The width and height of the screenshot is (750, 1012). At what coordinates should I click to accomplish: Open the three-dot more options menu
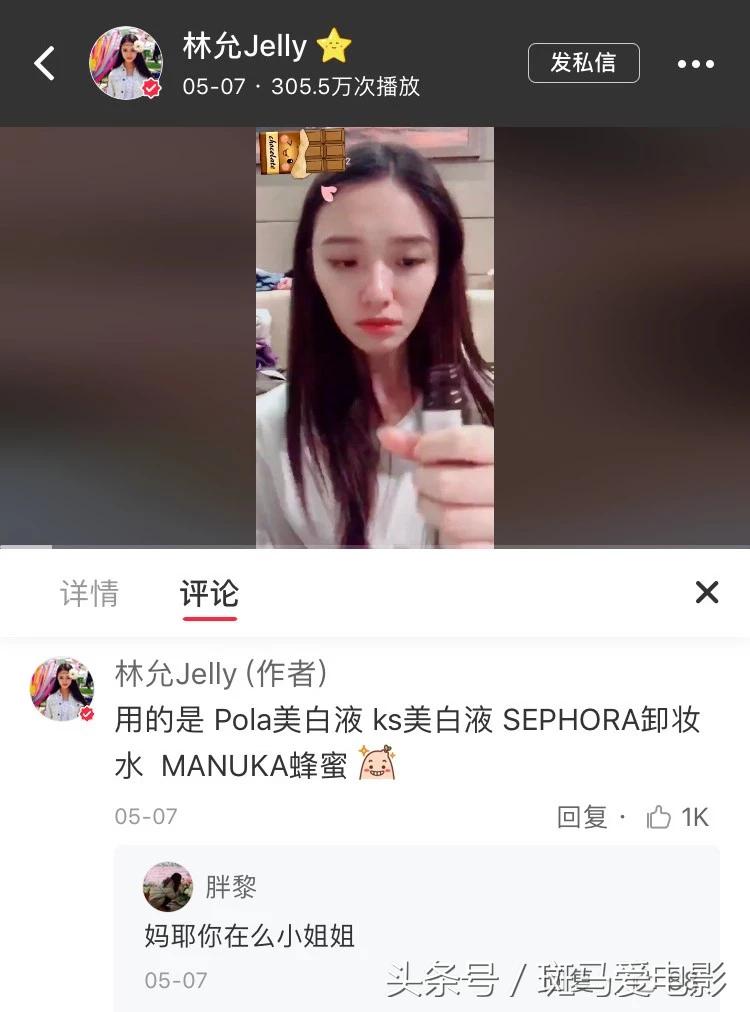tap(695, 63)
